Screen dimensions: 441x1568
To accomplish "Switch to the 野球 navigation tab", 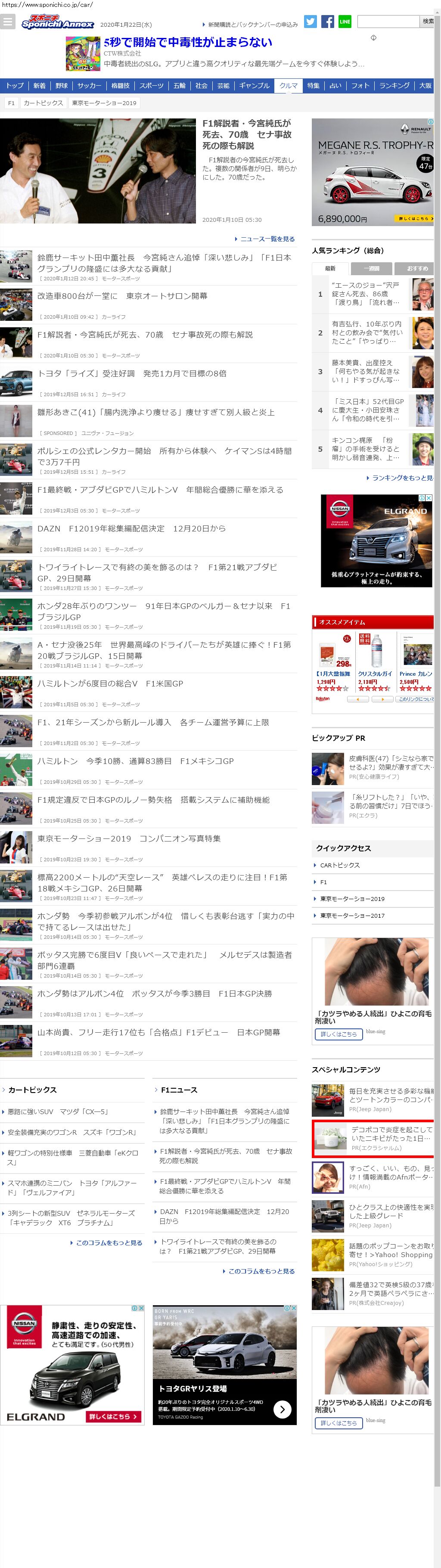I will click(x=62, y=86).
